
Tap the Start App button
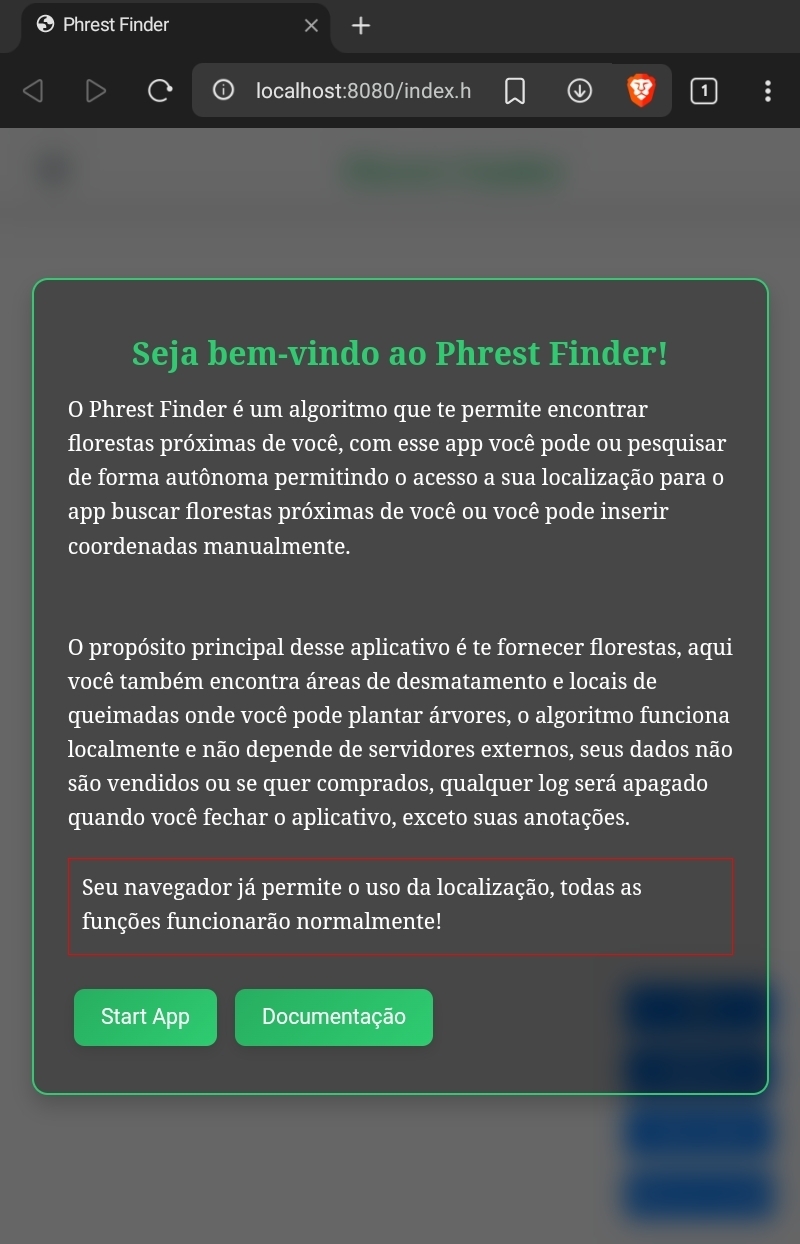(x=145, y=1017)
